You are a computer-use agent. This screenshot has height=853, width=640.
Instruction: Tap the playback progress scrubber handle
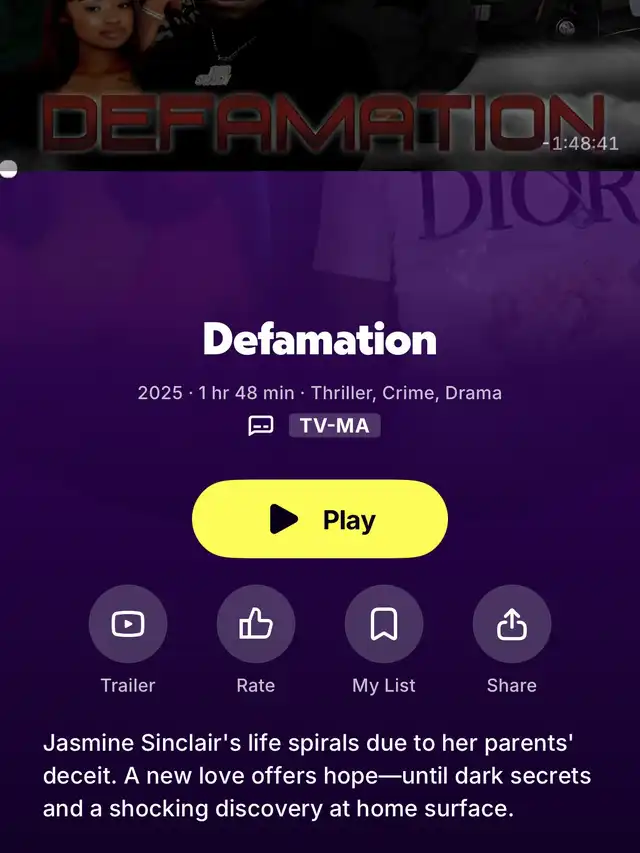8,170
